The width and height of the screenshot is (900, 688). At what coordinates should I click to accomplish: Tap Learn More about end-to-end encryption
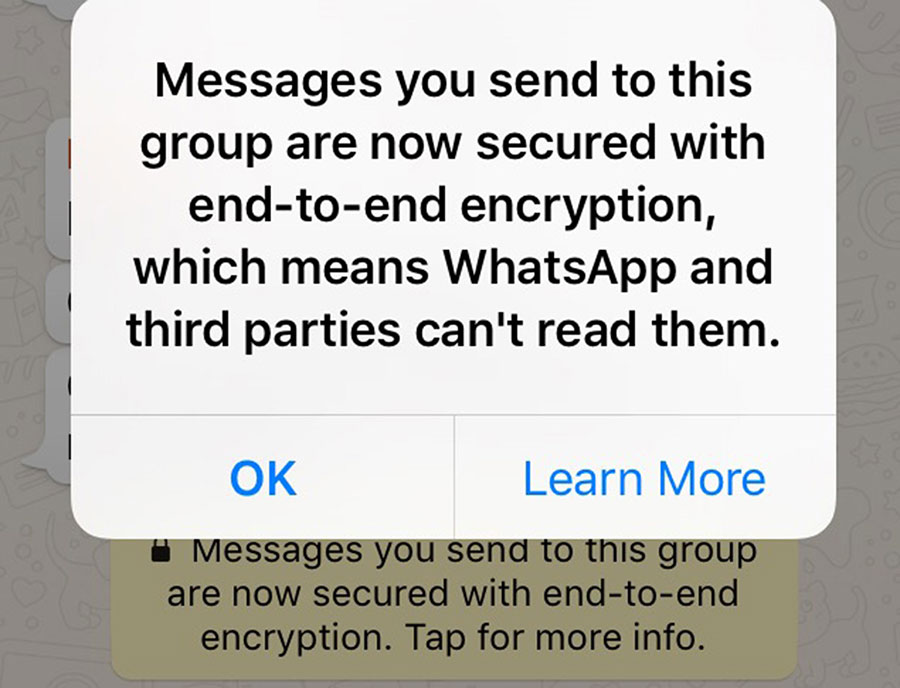click(x=644, y=479)
